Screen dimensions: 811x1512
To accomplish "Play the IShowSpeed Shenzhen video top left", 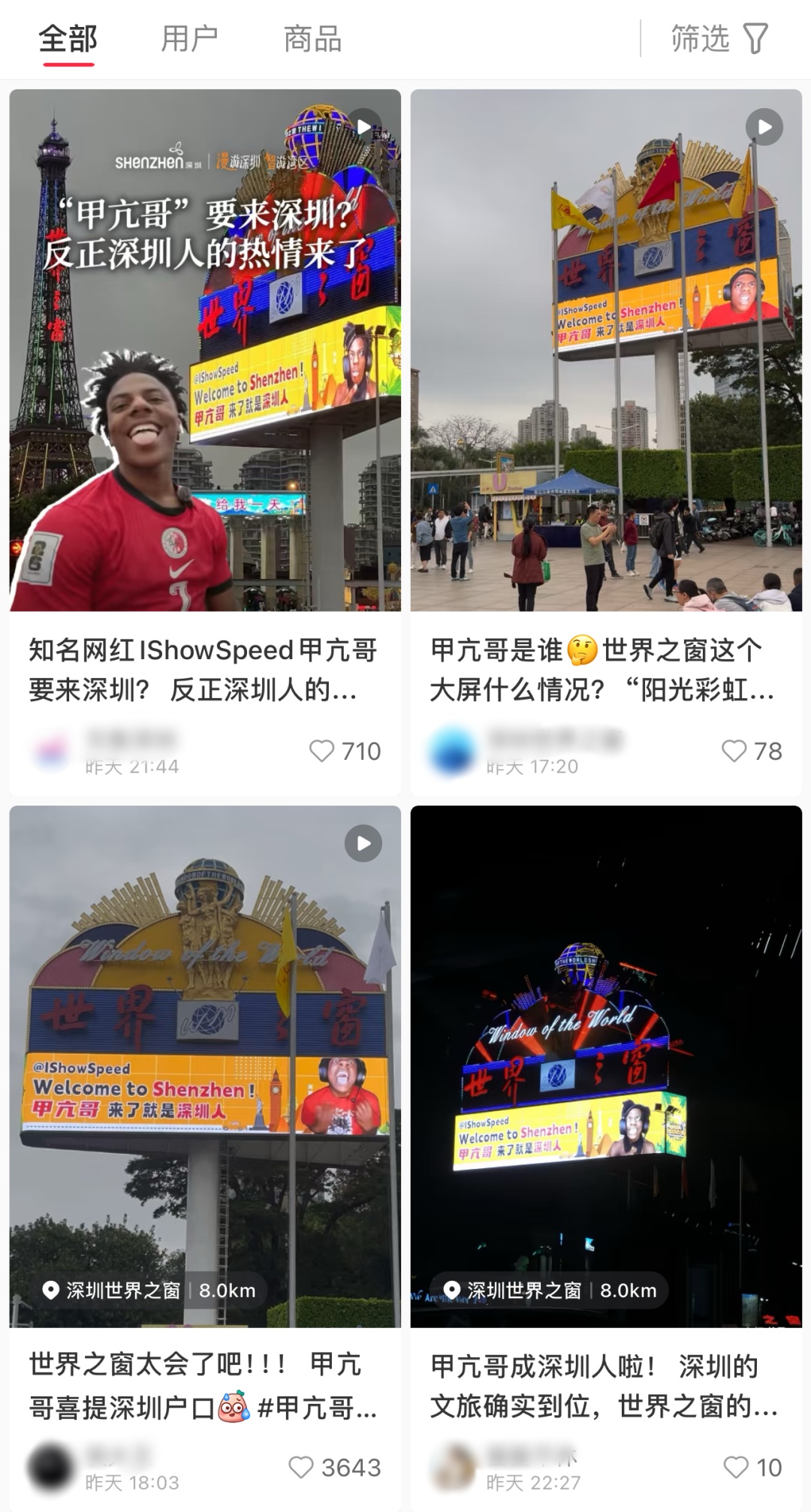I will coord(365,128).
